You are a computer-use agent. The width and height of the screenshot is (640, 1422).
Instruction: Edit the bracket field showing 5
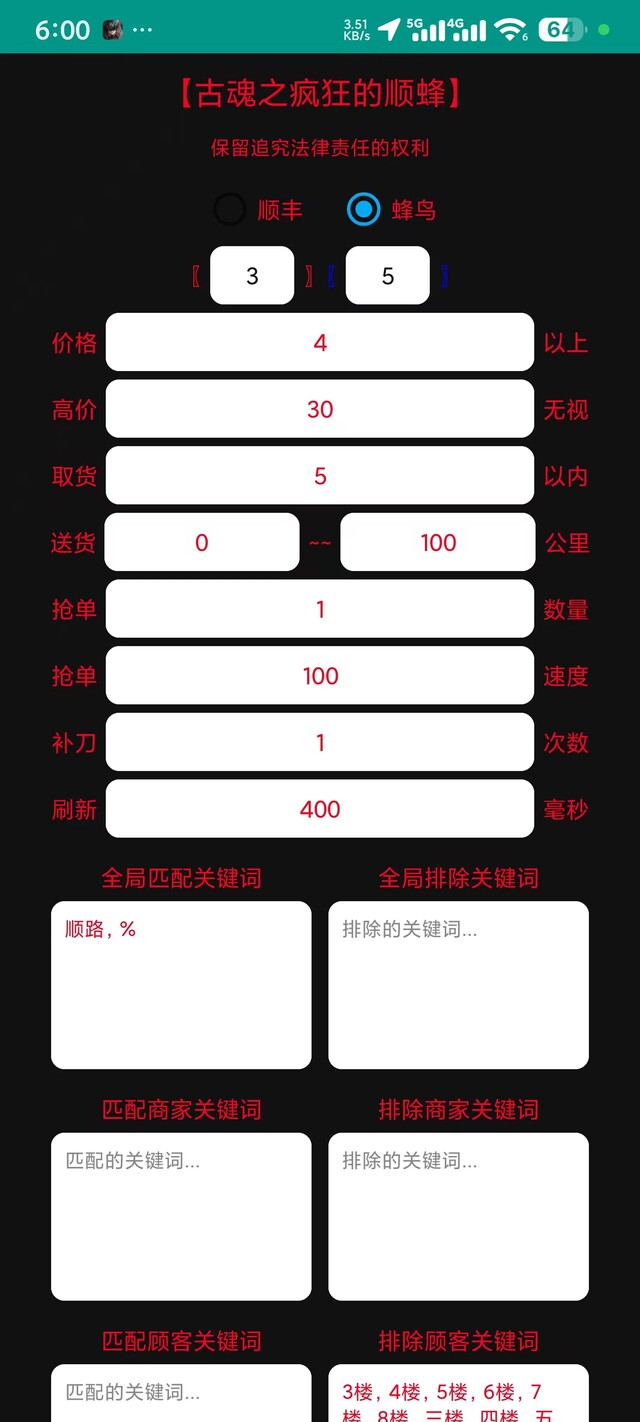pyautogui.click(x=388, y=276)
